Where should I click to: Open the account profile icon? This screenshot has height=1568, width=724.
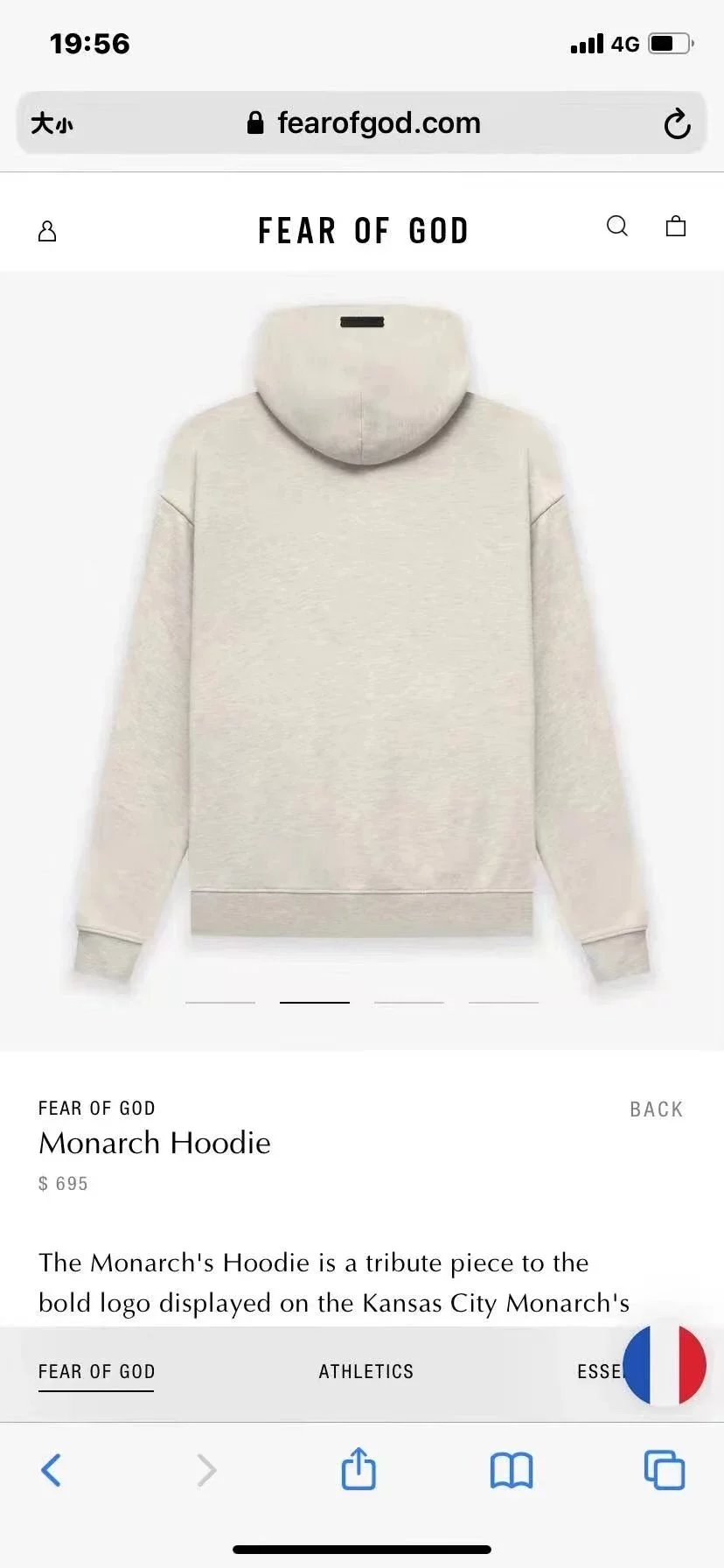pos(47,231)
